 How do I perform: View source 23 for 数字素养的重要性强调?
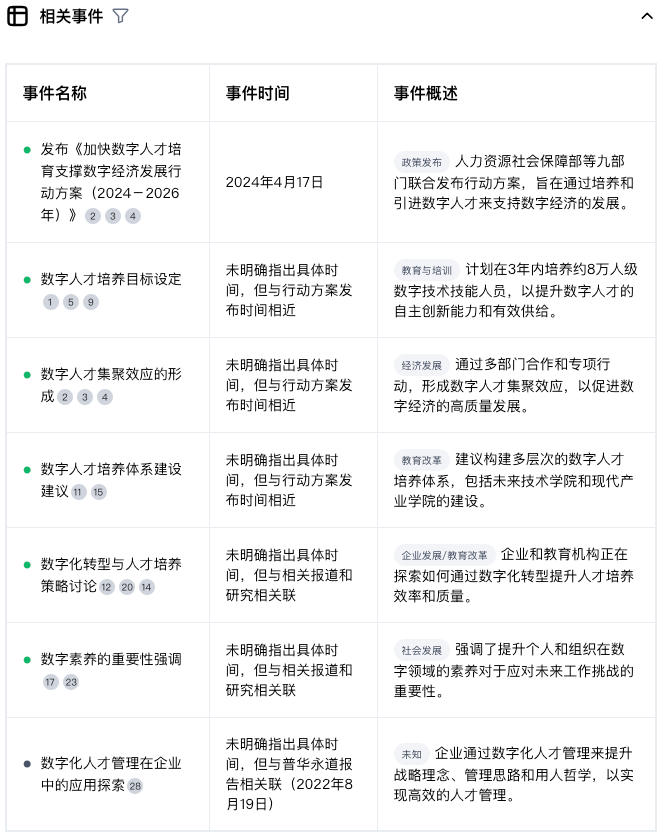[70, 682]
